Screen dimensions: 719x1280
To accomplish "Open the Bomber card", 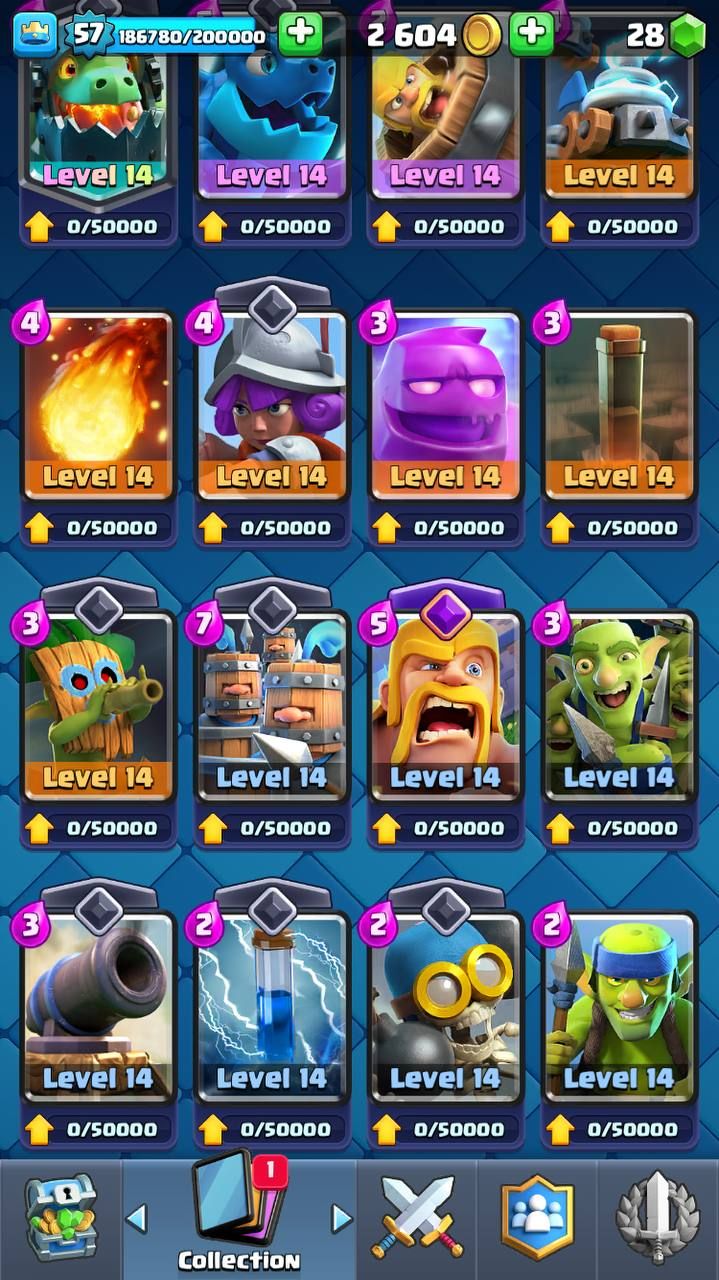I will point(445,1005).
